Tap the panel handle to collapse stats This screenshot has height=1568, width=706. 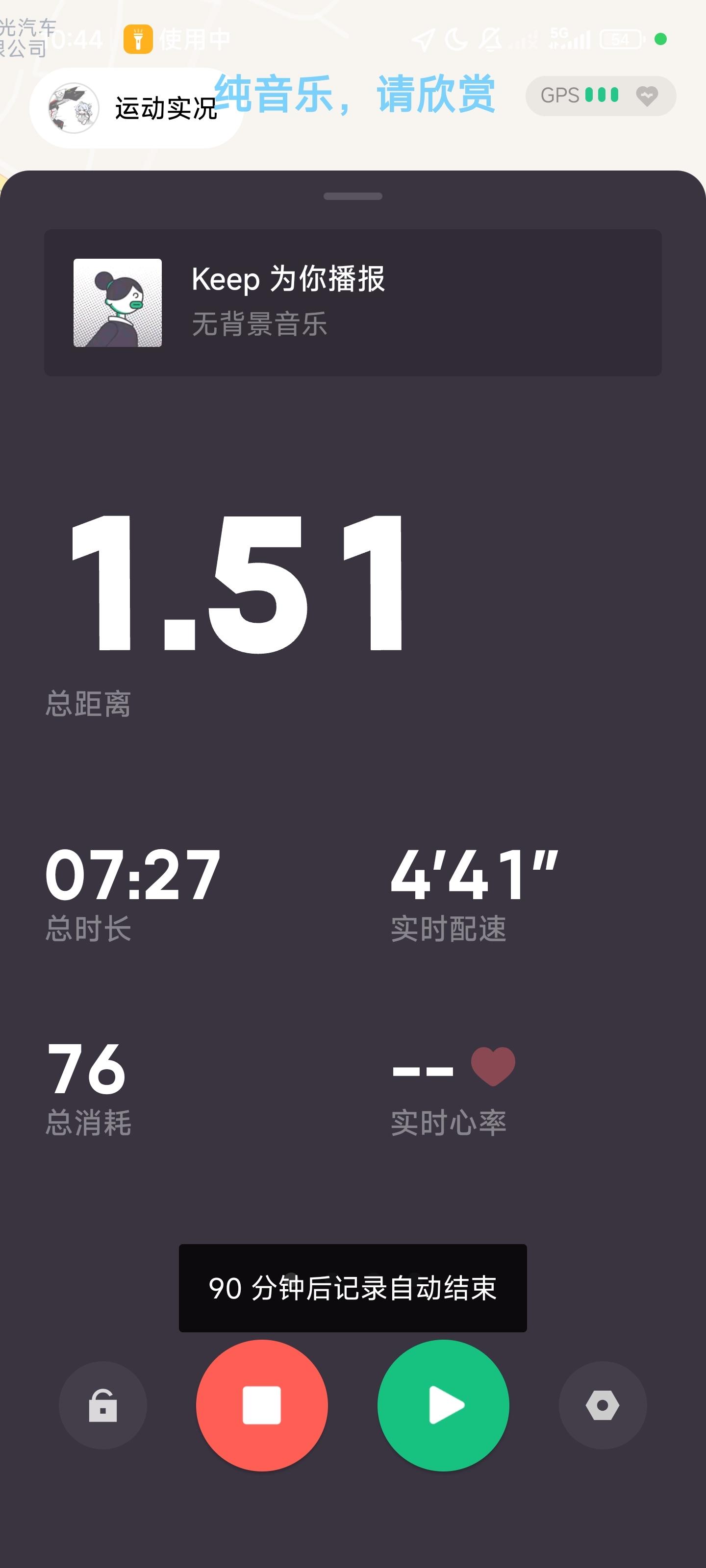tap(353, 196)
